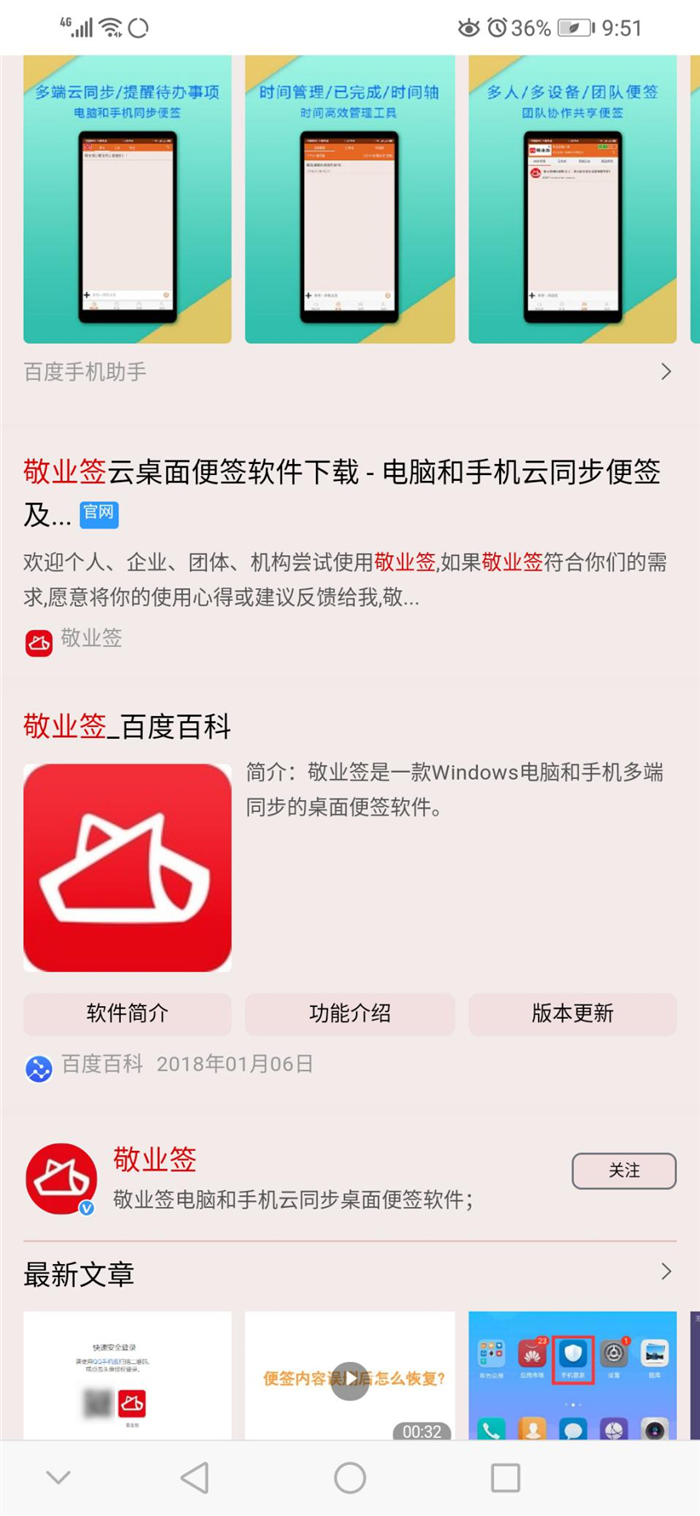
Task: Play the 便签内容误删后怎么恢复 video
Action: (349, 1380)
